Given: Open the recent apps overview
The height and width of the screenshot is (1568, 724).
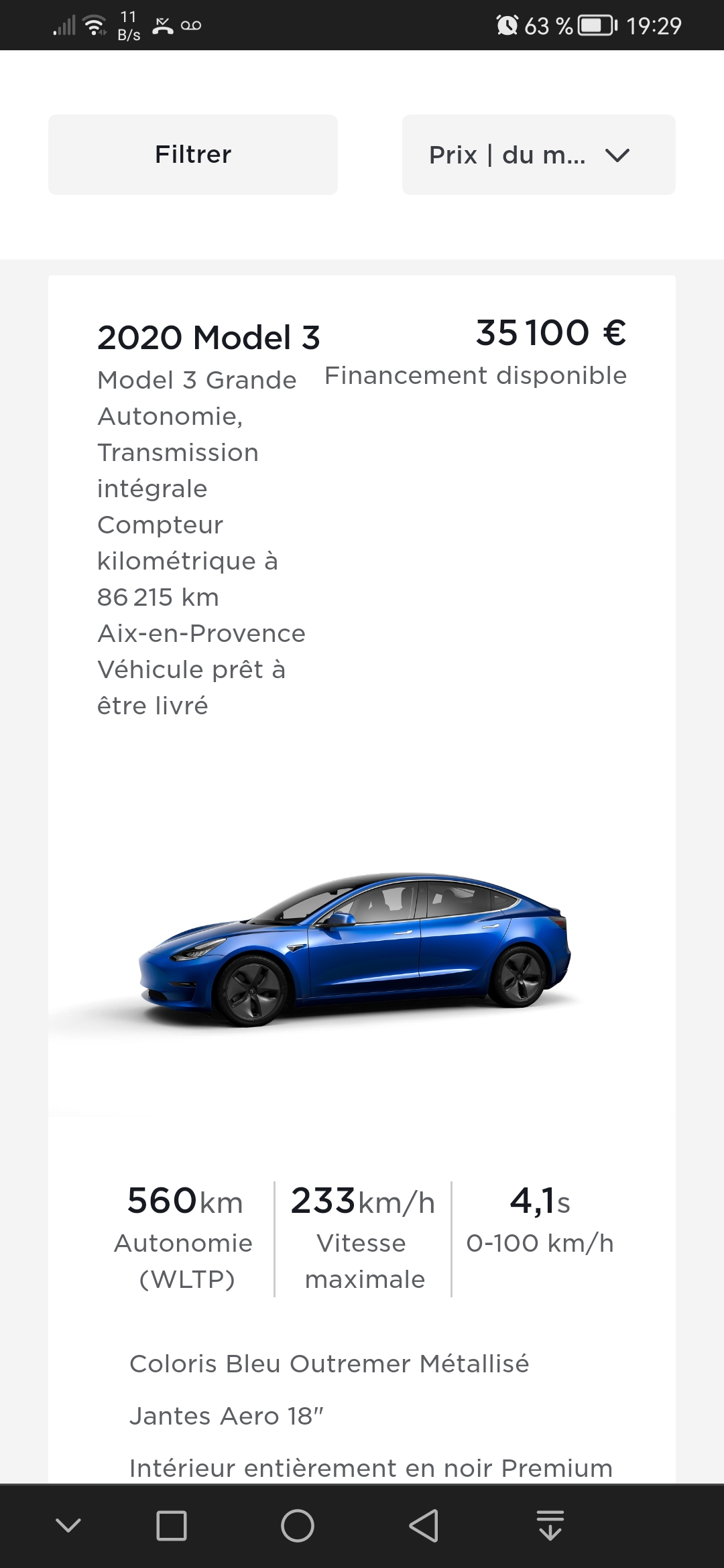Looking at the screenshot, I should (x=172, y=1526).
